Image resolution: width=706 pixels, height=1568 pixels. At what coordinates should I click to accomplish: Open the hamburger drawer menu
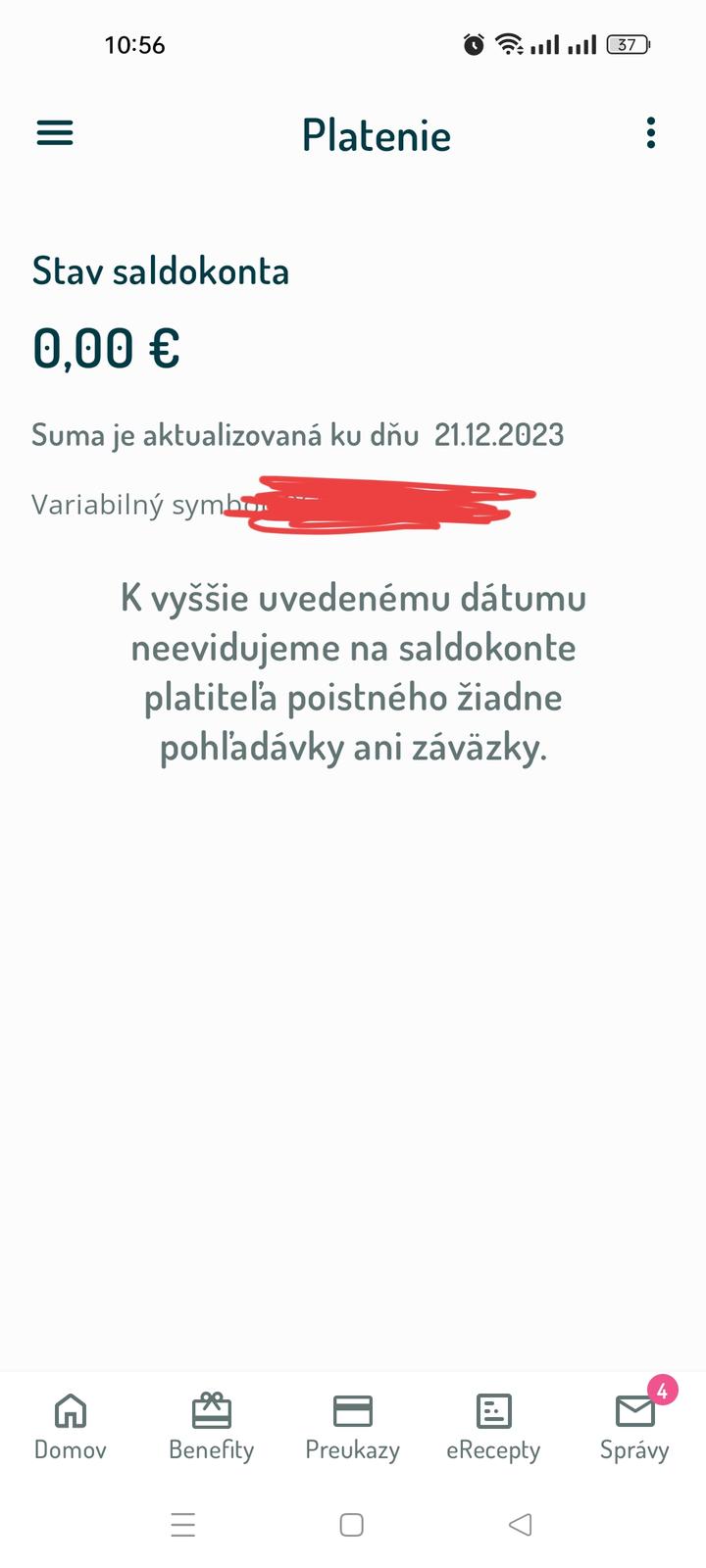pos(55,133)
